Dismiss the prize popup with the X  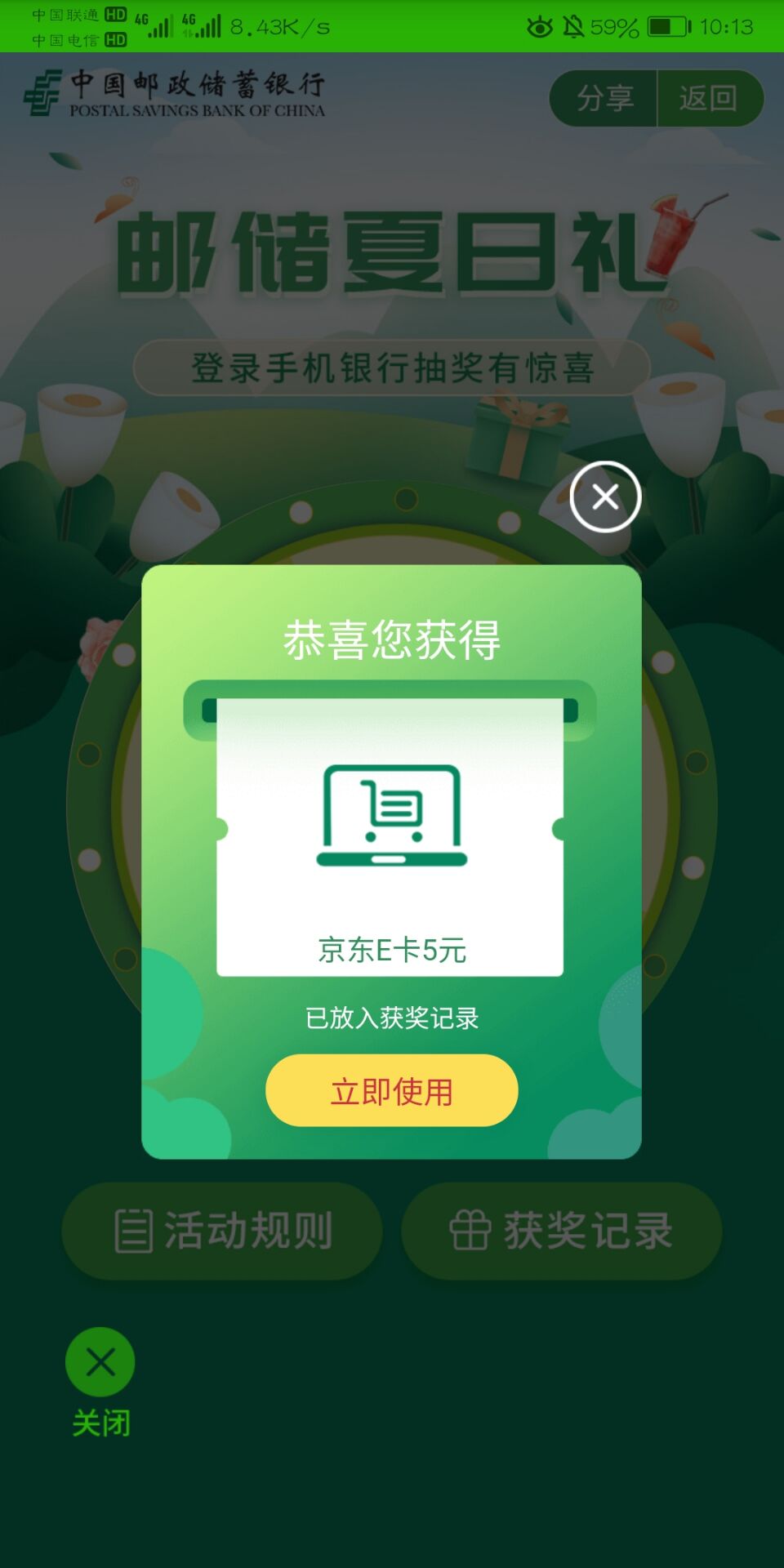click(605, 497)
